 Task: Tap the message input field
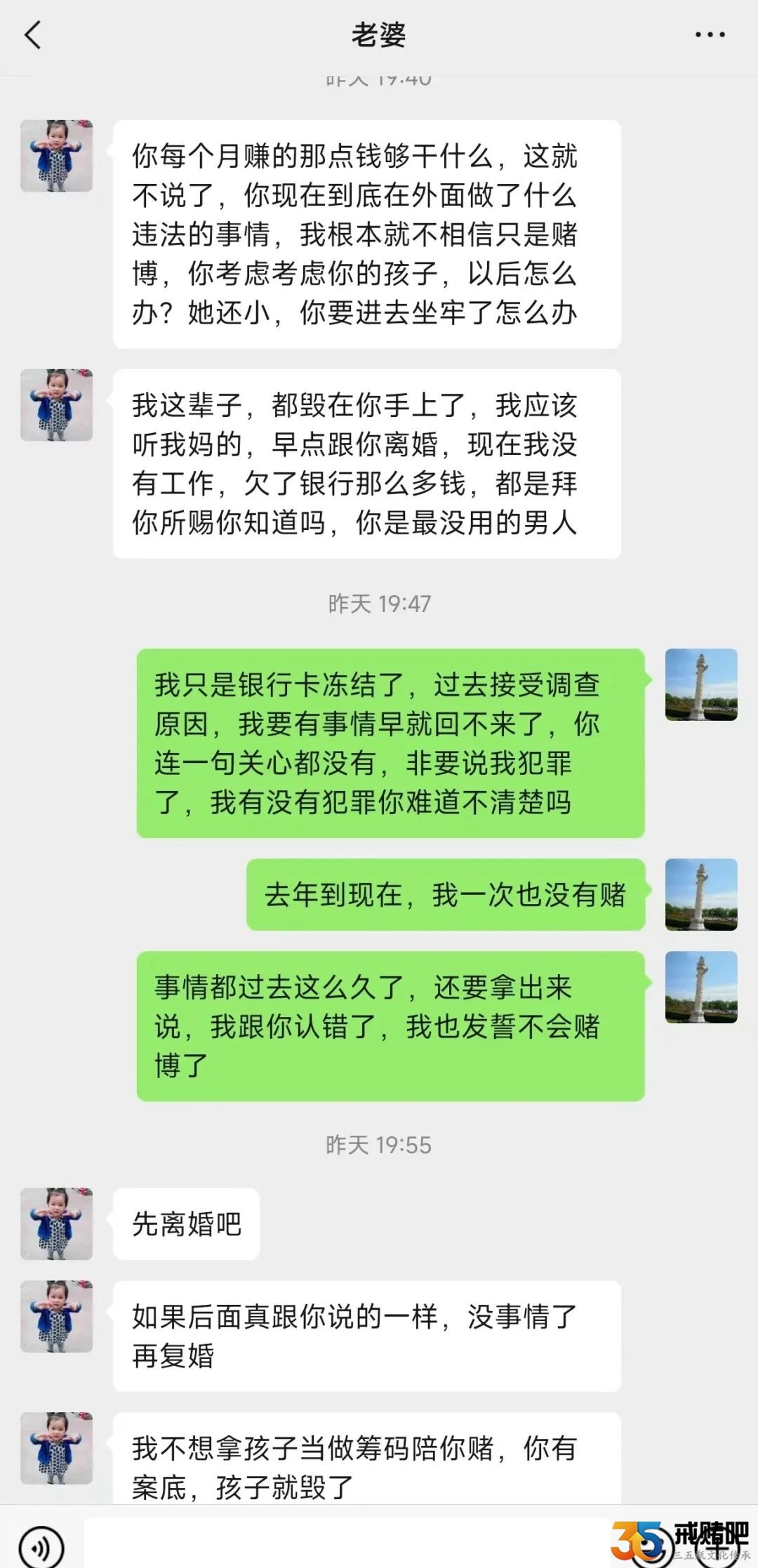pyautogui.click(x=344, y=1544)
